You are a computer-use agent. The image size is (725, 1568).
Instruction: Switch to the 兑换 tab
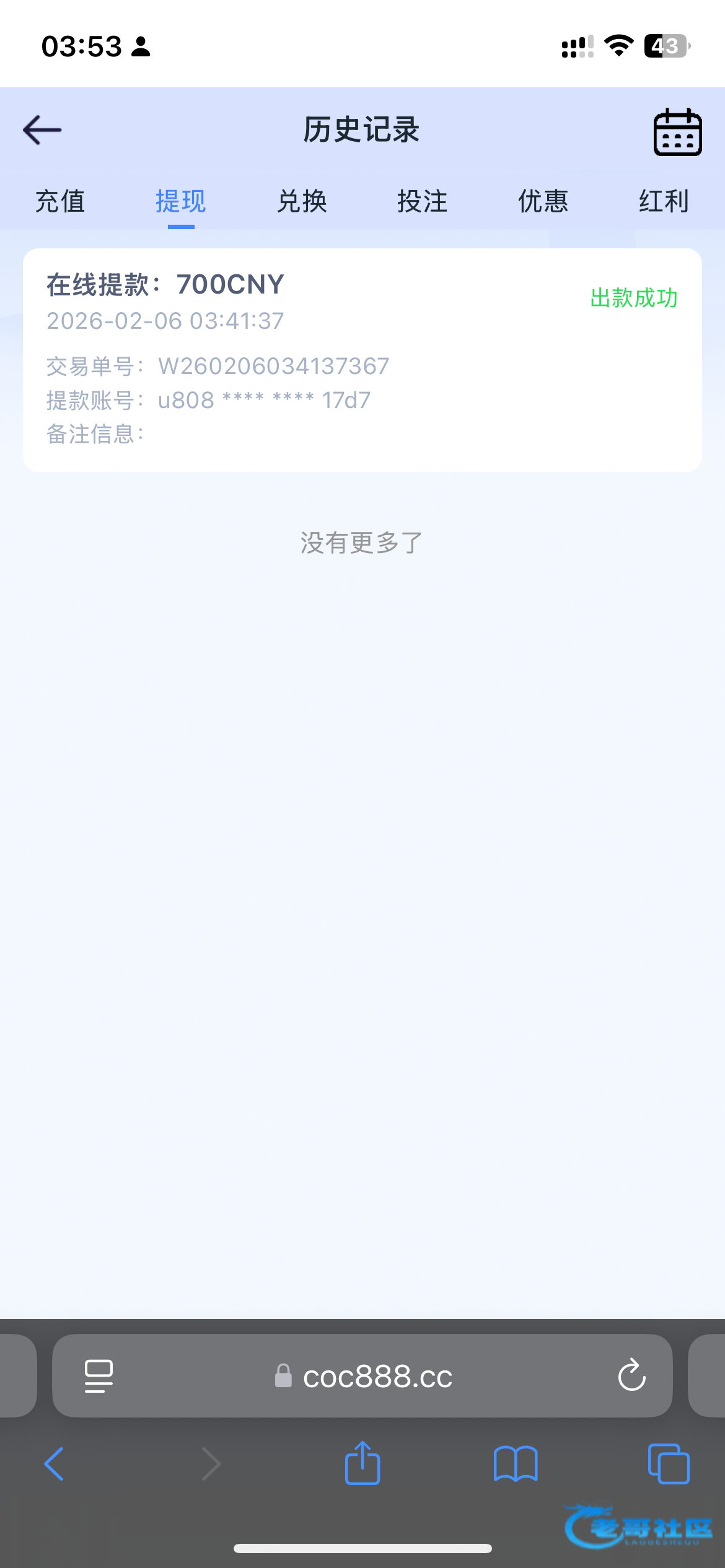302,201
